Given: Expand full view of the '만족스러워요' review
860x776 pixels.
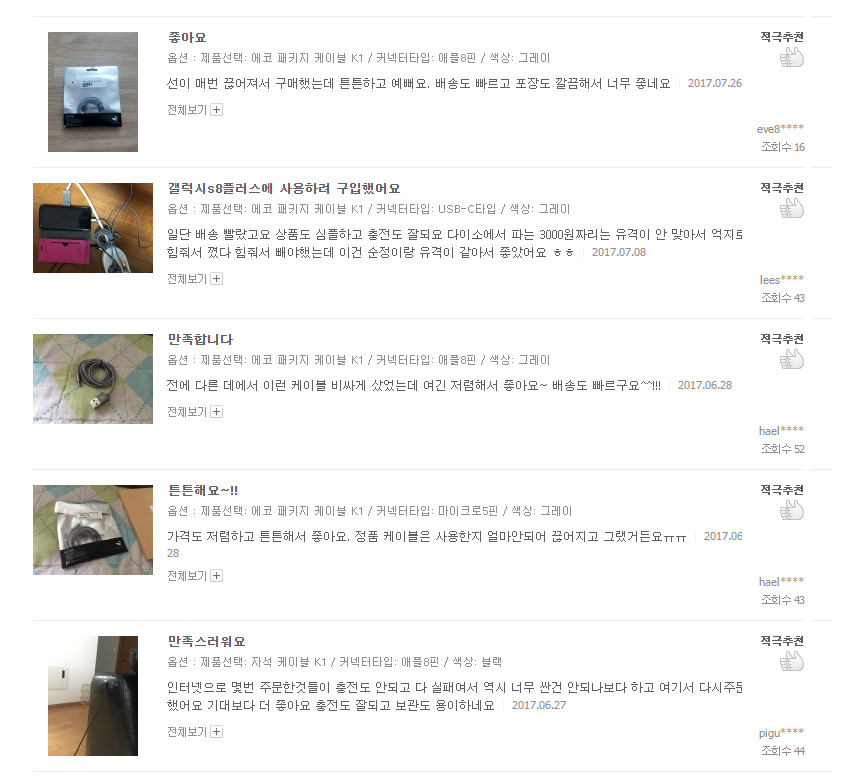Looking at the screenshot, I should pos(195,731).
